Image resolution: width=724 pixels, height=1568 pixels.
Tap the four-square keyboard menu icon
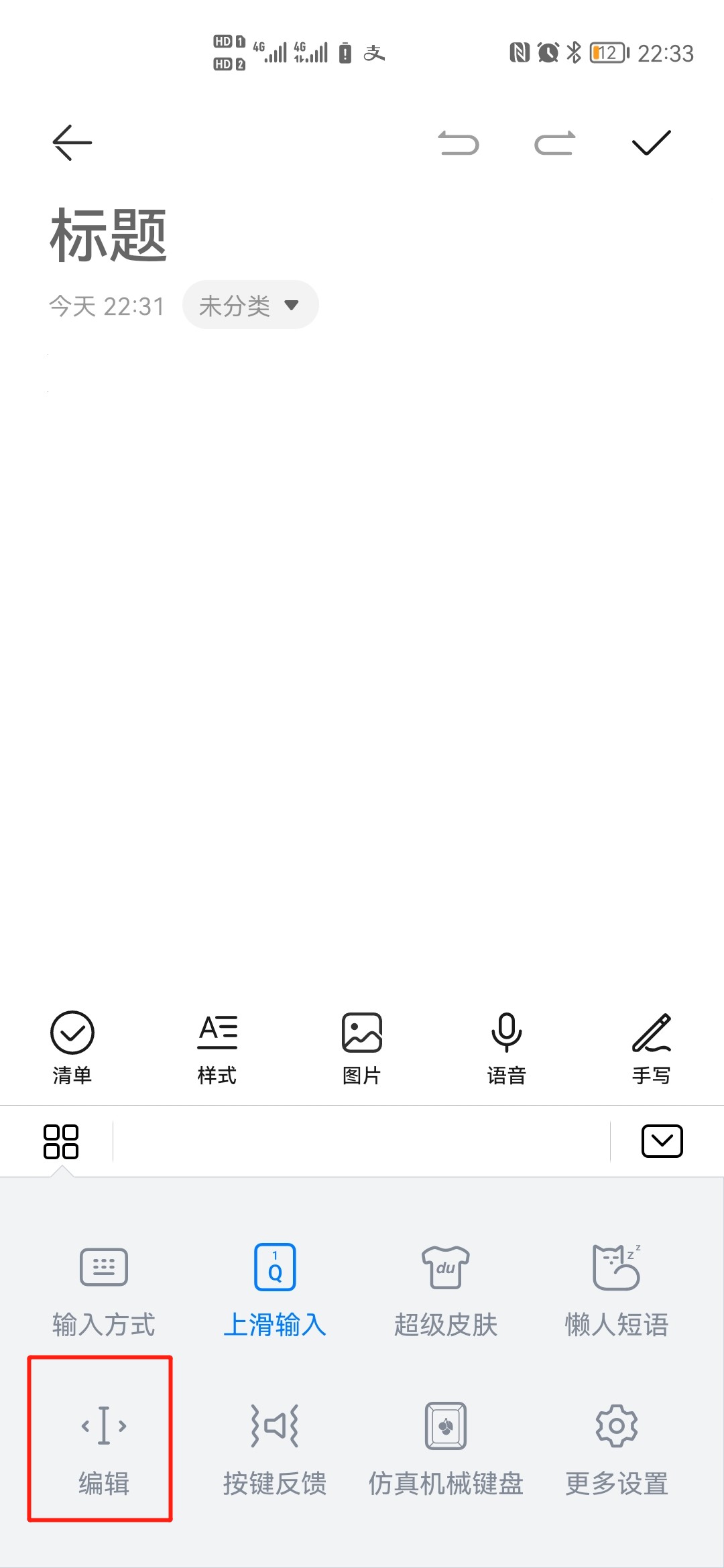pyautogui.click(x=61, y=1141)
